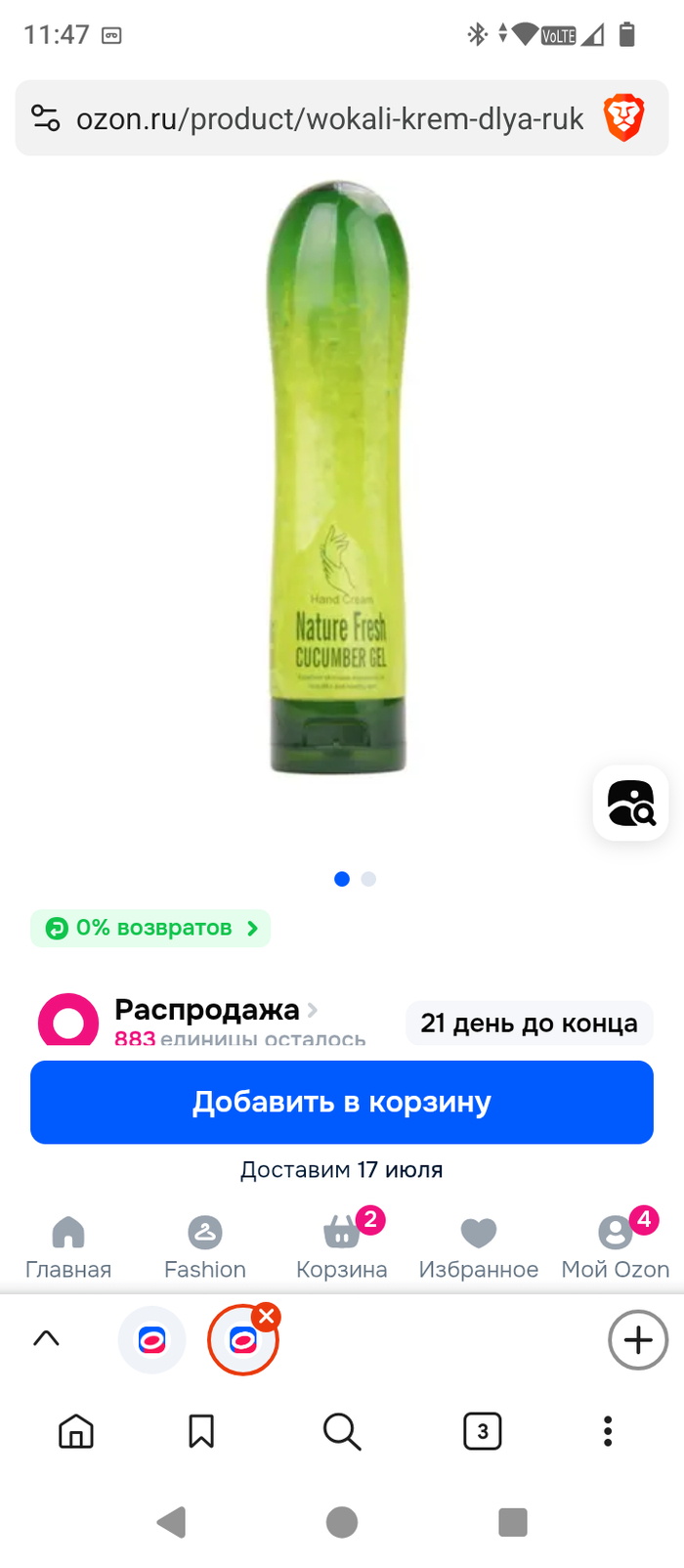Add the hand cream to cart
The width and height of the screenshot is (684, 1568).
341,1102
